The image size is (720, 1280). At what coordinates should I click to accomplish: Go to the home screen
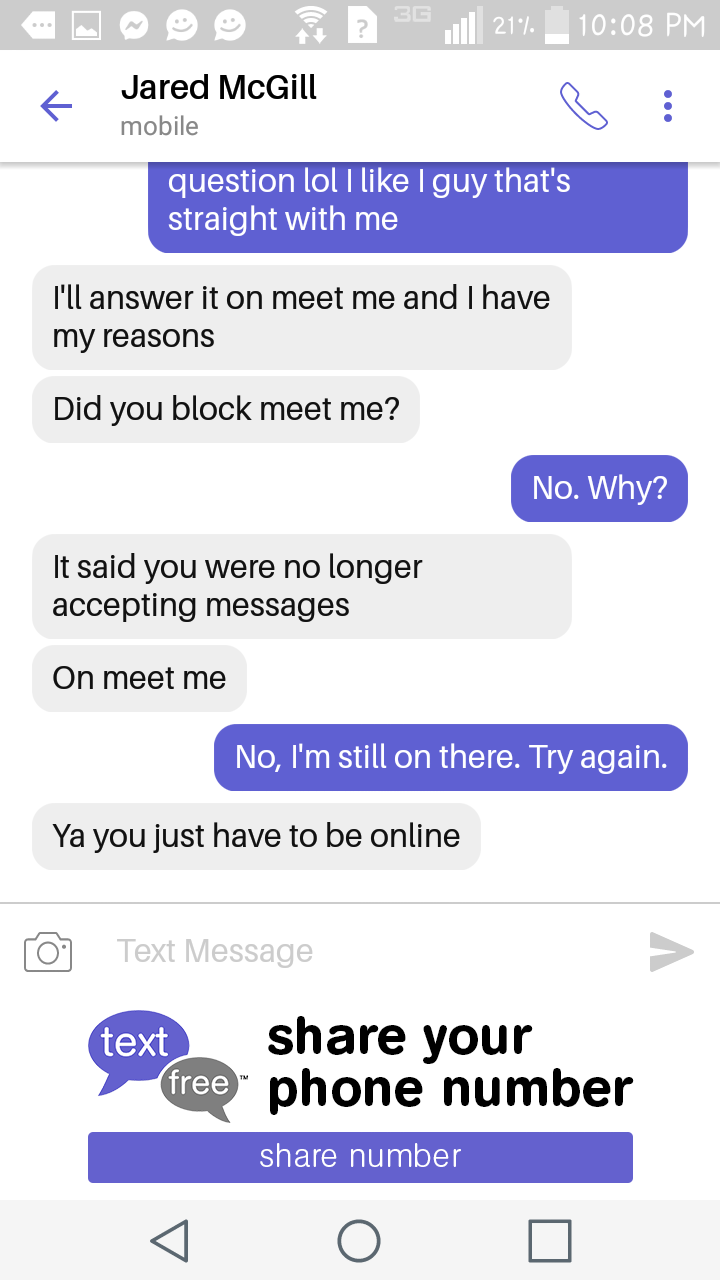359,1241
